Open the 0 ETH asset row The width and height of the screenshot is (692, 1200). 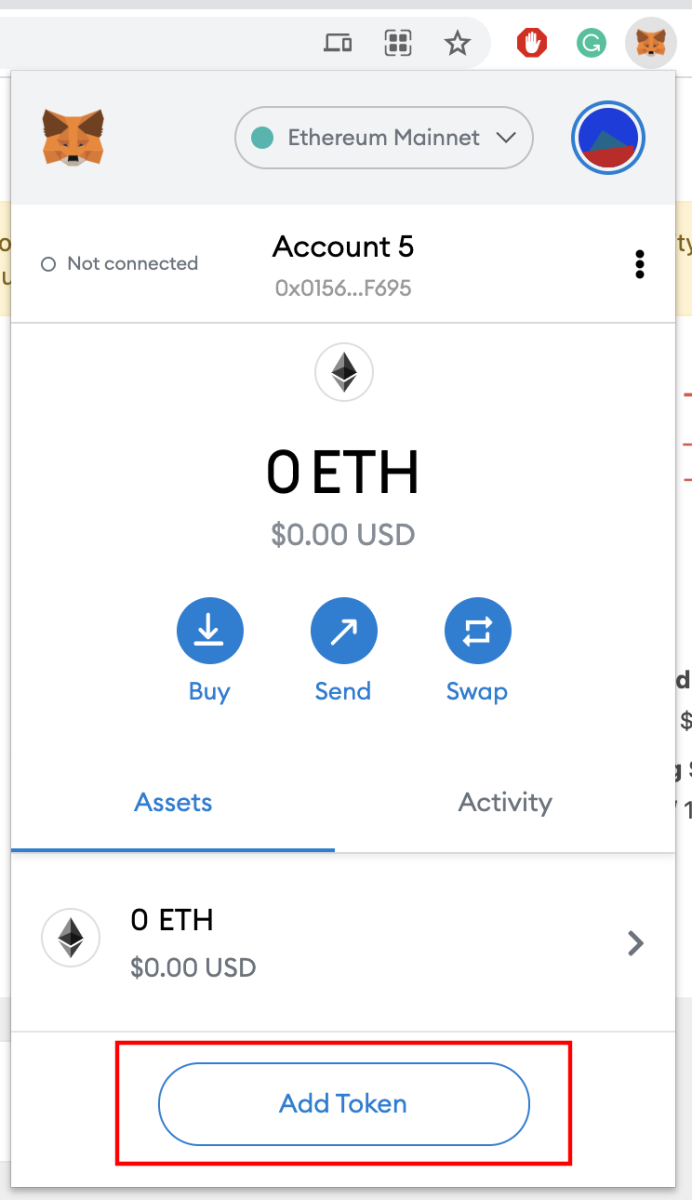pos(343,942)
